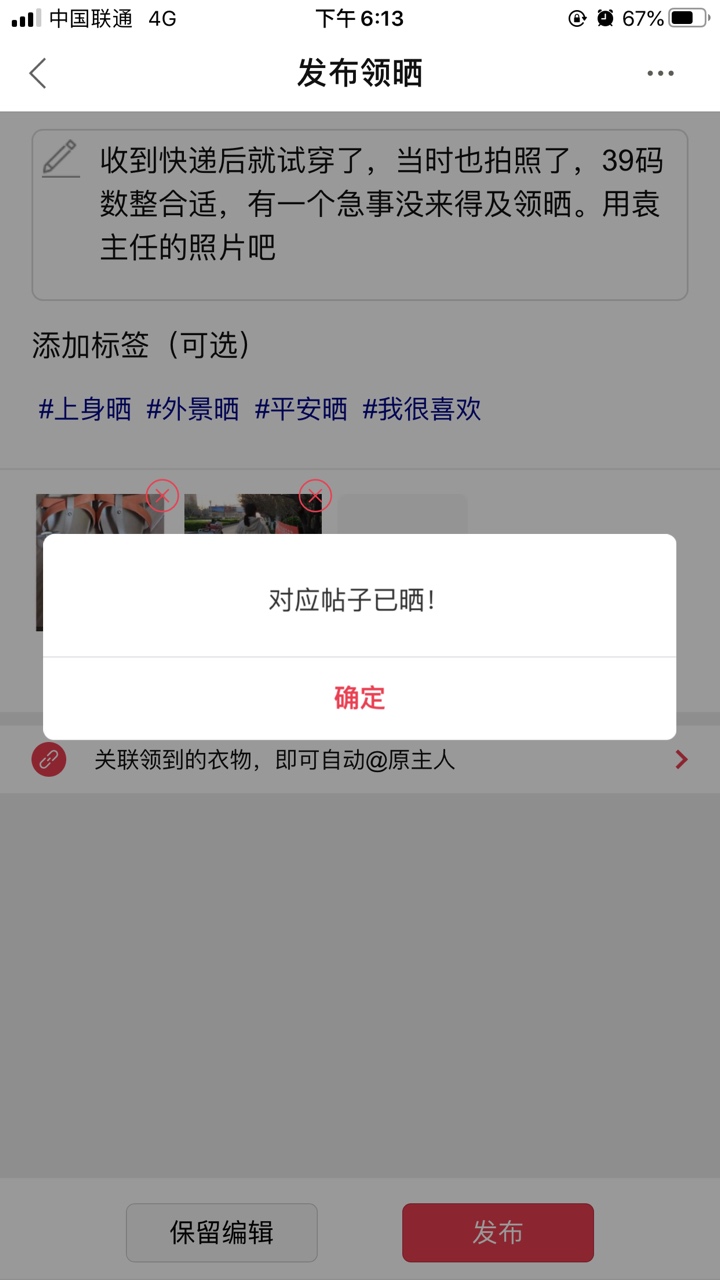
Task: Publish the post with 发布
Action: click(498, 1233)
